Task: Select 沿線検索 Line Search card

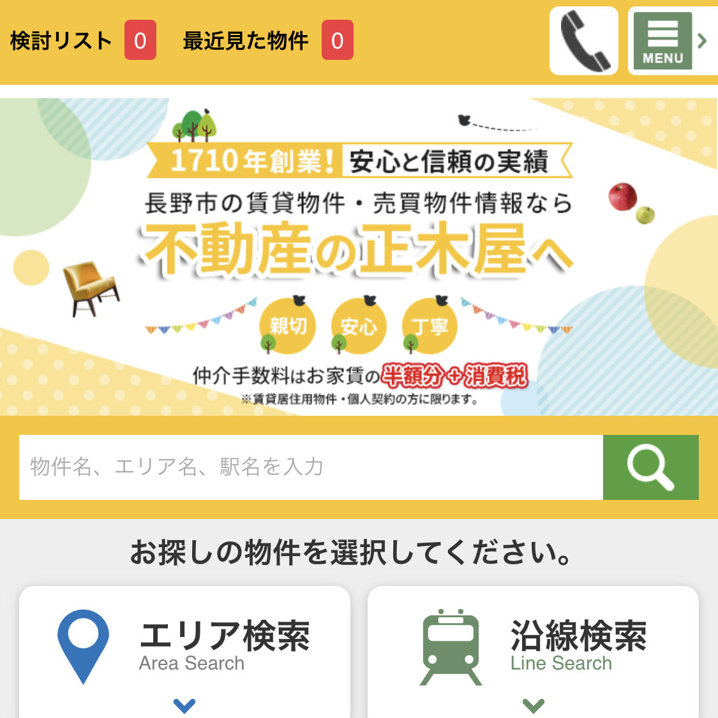Action: [532, 650]
